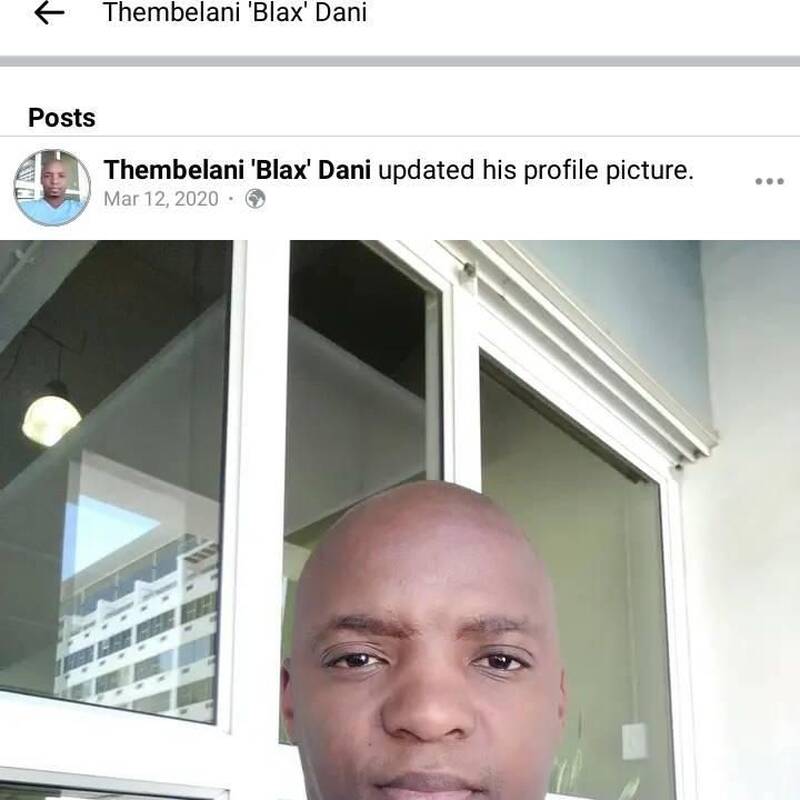Viewport: 800px width, 800px height.
Task: Tap the Mar 12, 2020 post timestamp
Action: click(x=160, y=199)
